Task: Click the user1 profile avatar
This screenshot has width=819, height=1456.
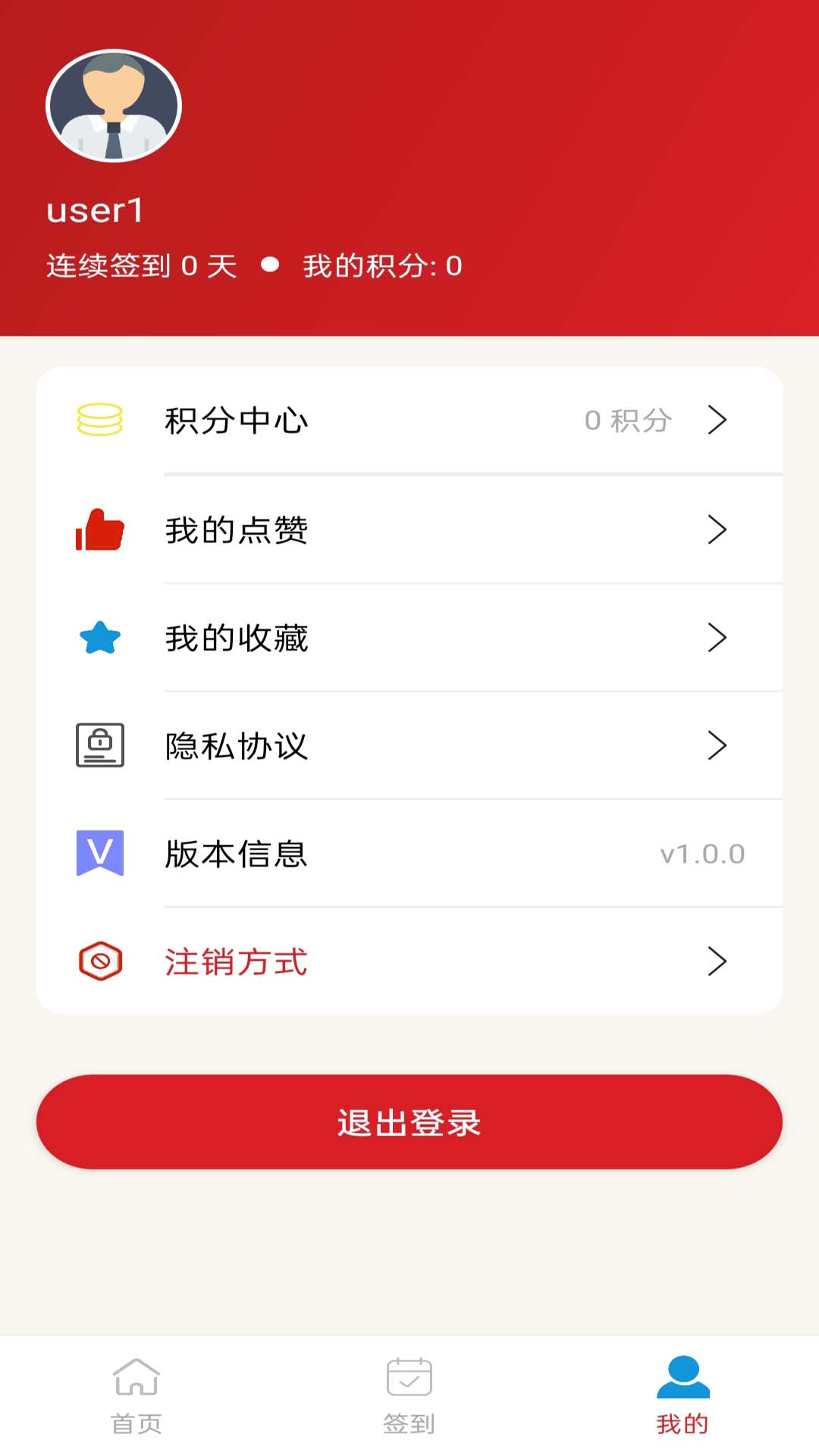Action: click(x=114, y=106)
